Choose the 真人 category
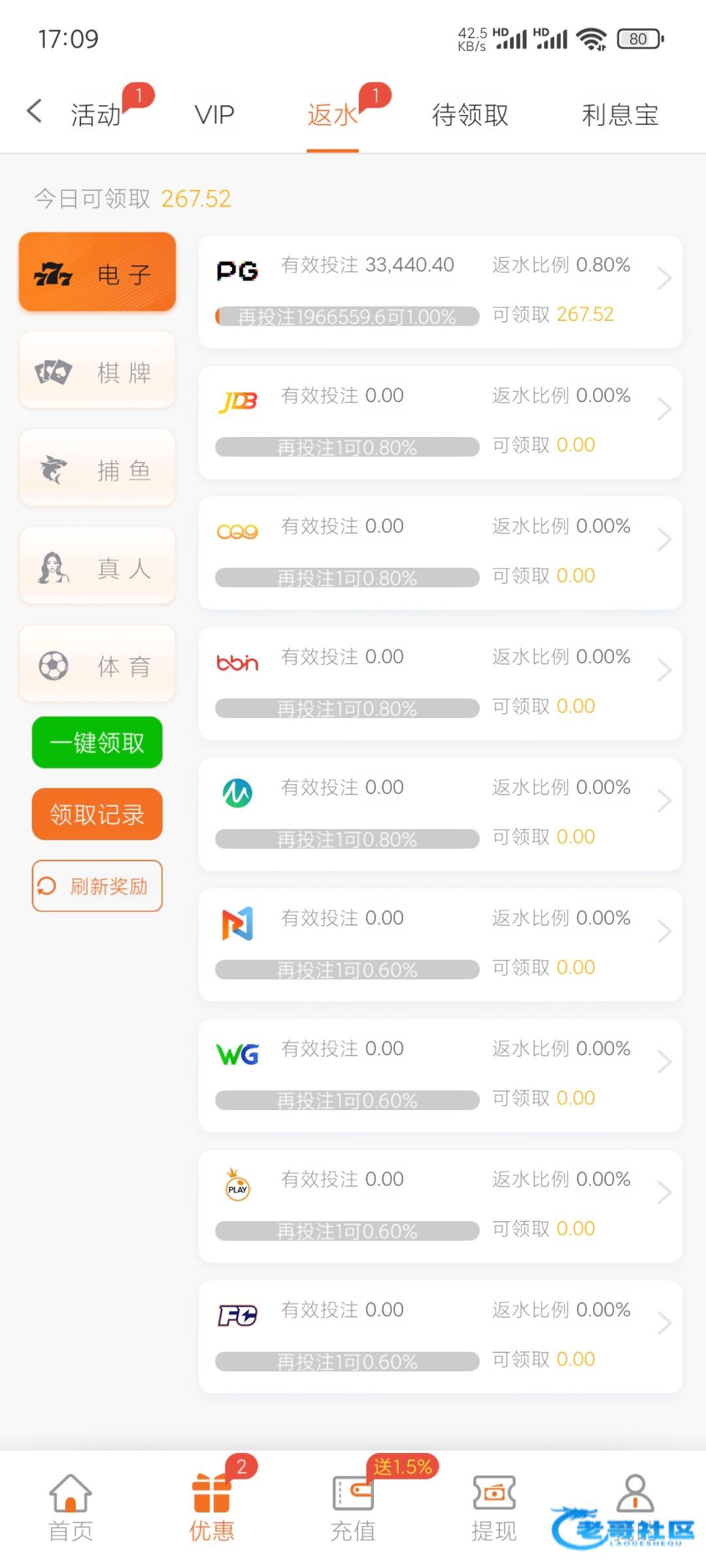Viewport: 706px width, 1568px height. (x=97, y=566)
